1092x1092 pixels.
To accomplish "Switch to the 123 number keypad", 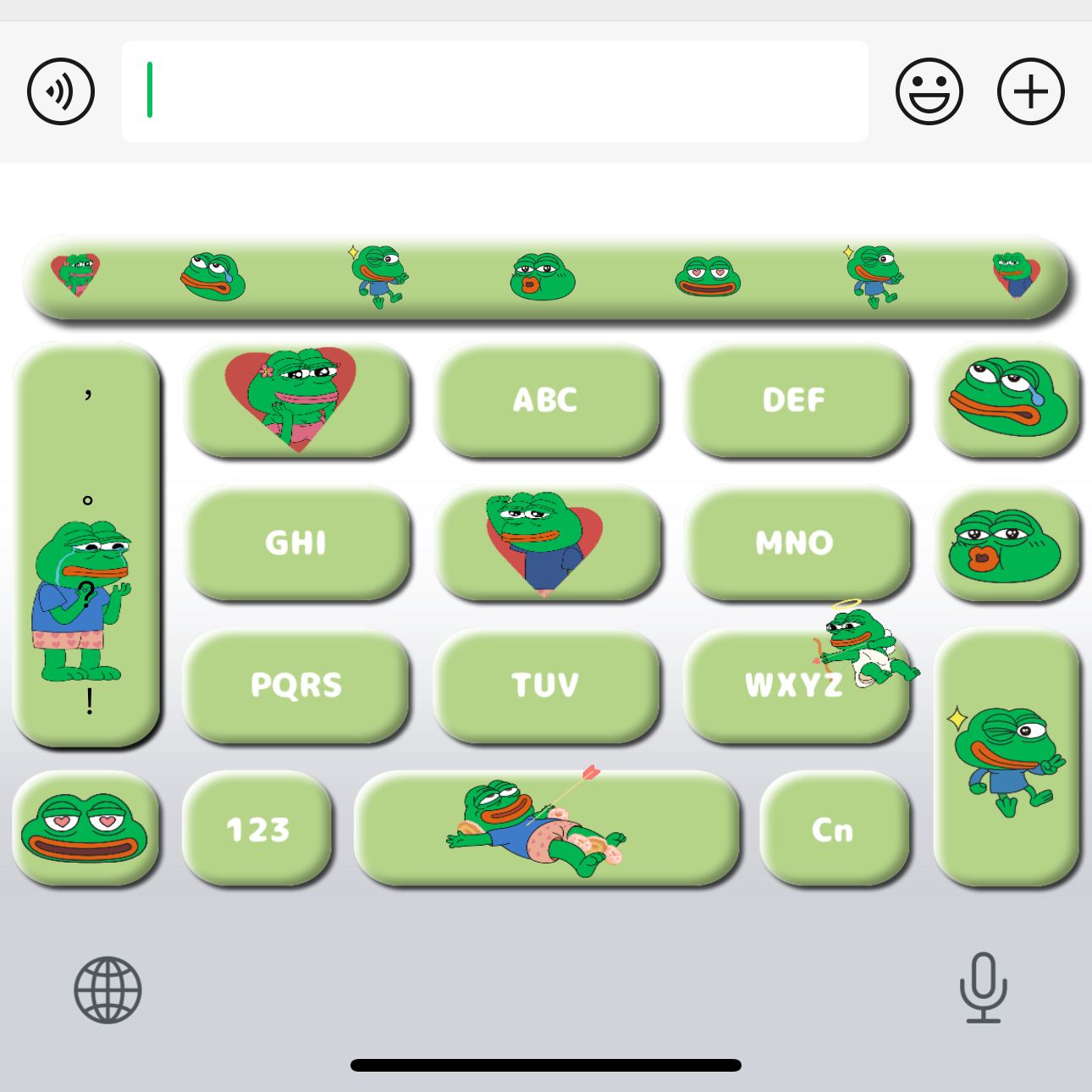I will (257, 830).
